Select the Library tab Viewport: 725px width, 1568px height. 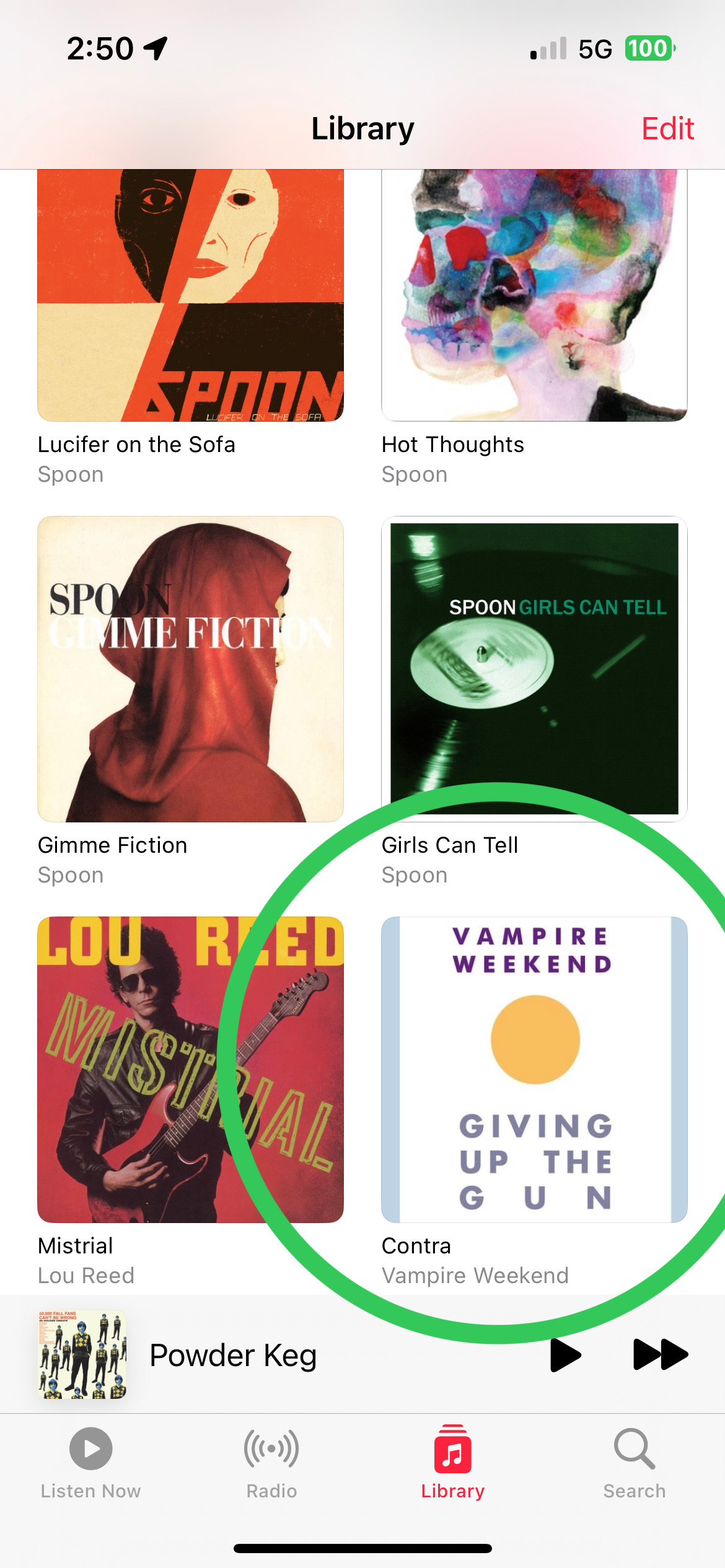pos(452,1461)
